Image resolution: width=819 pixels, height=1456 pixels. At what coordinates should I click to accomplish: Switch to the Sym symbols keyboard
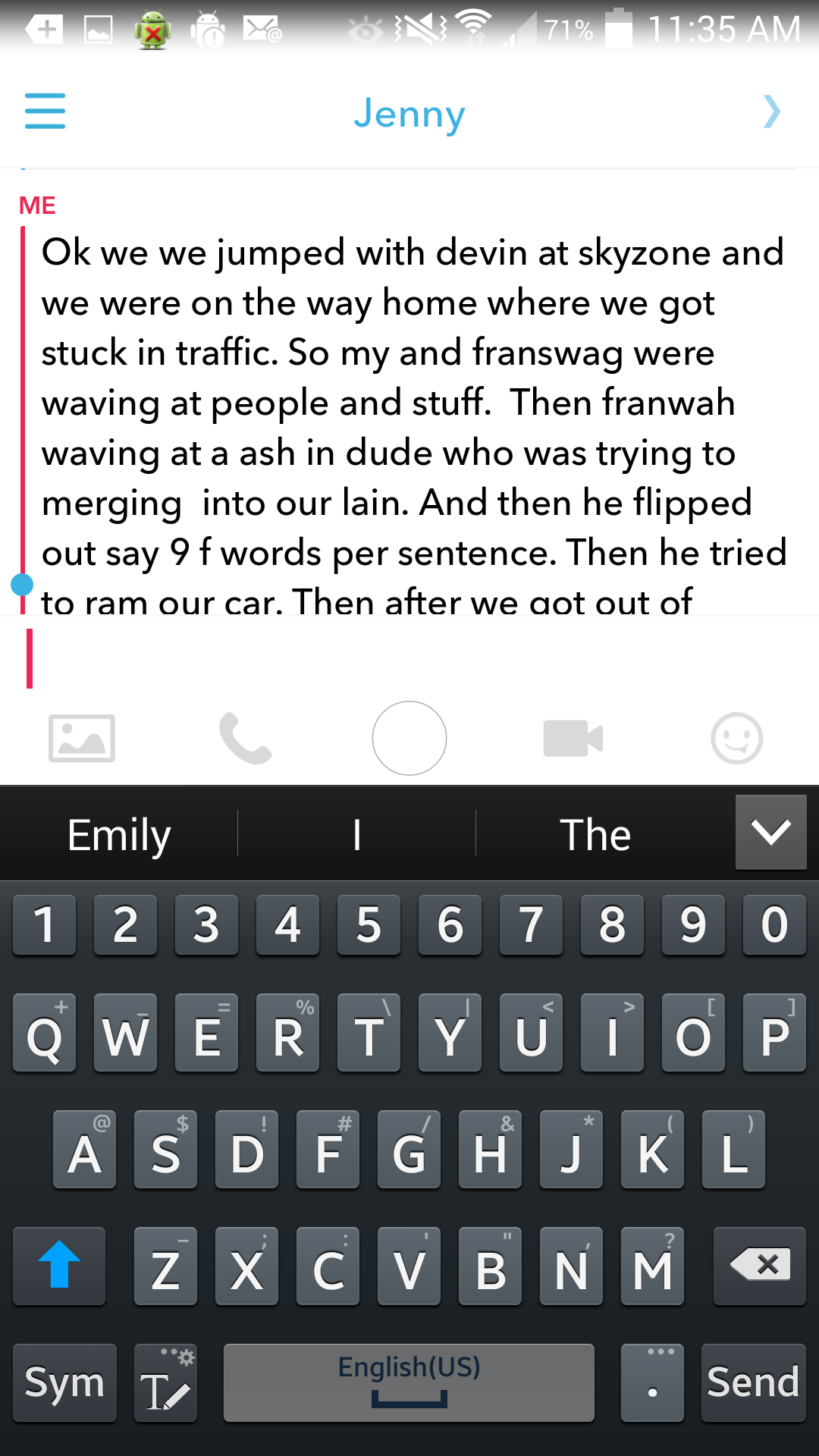(x=64, y=1382)
